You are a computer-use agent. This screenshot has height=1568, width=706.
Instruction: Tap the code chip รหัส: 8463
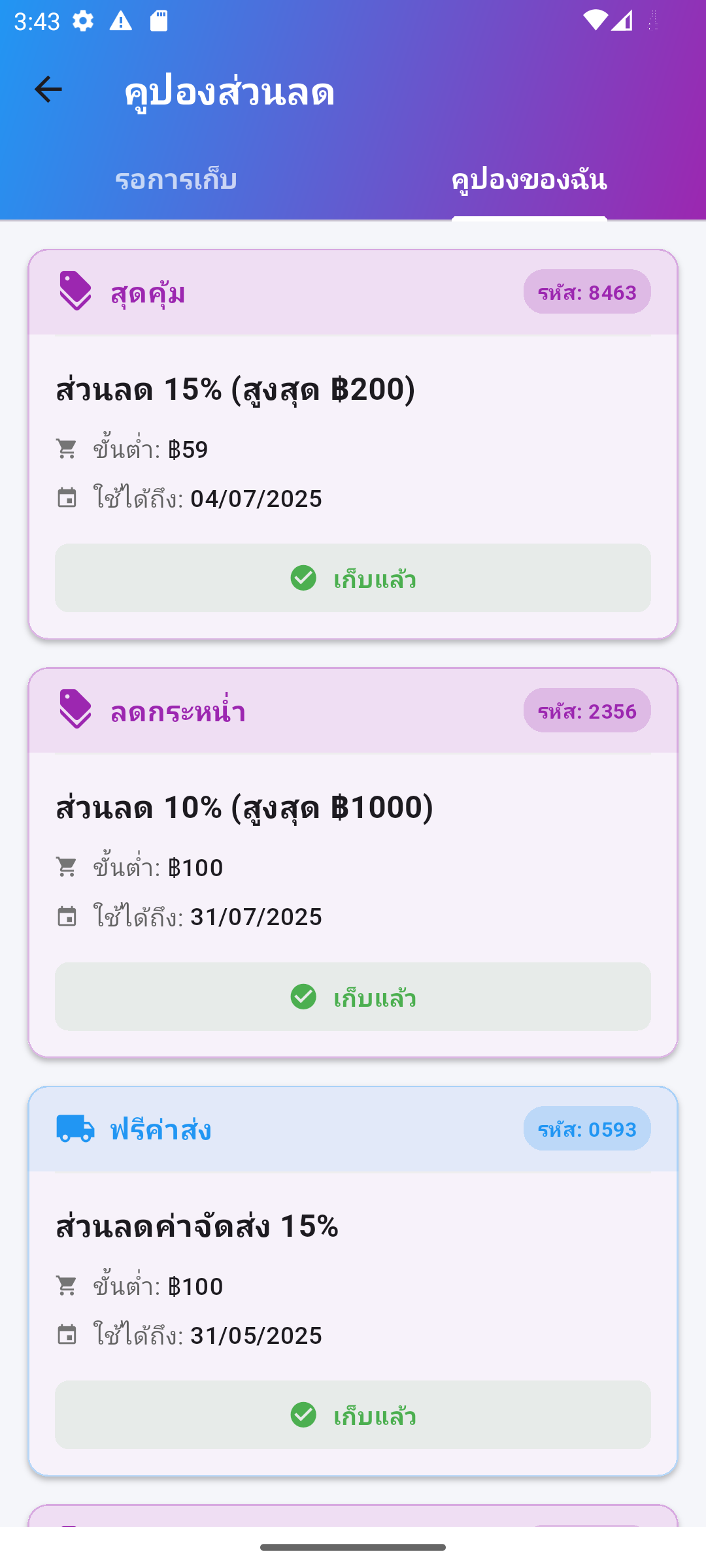[x=586, y=292]
